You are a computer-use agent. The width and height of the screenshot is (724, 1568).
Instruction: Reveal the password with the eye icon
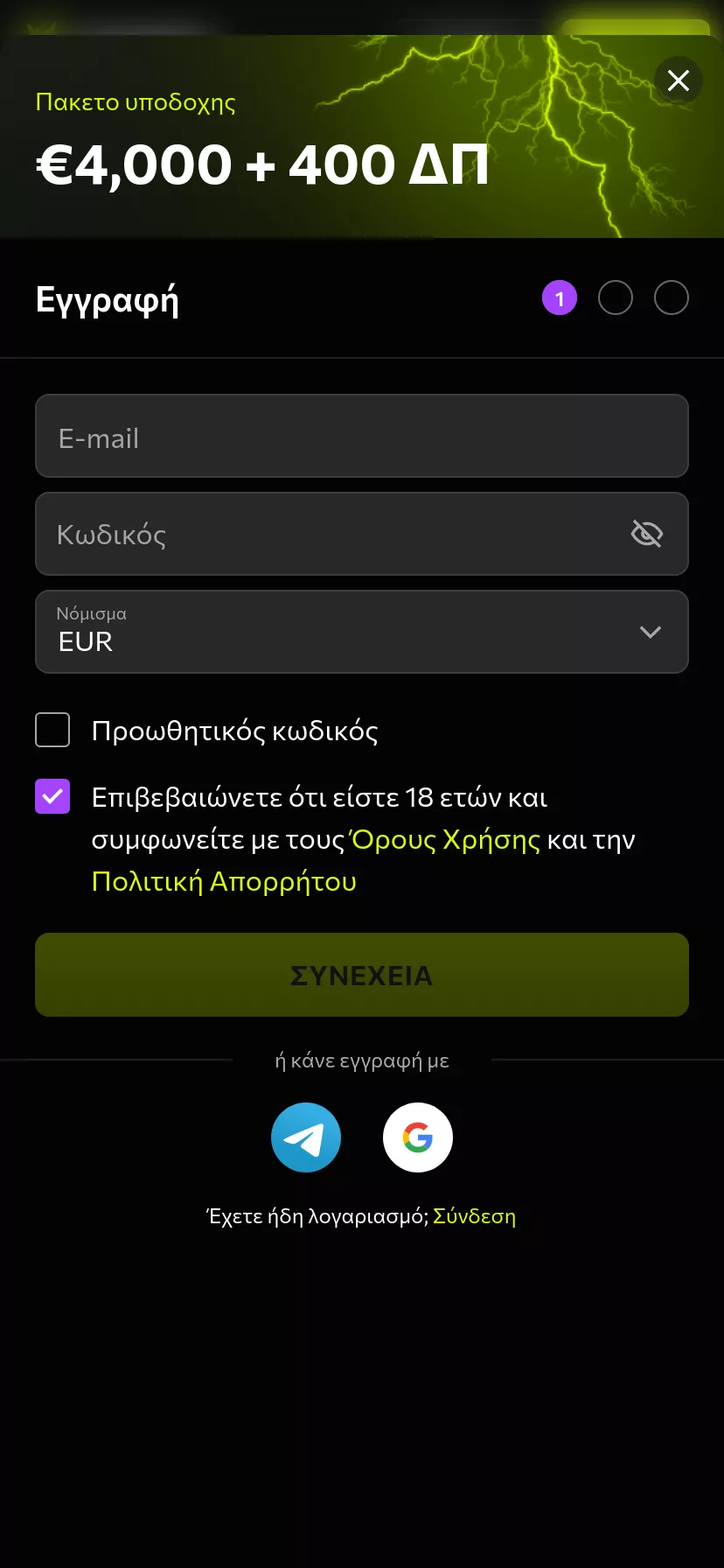[647, 534]
